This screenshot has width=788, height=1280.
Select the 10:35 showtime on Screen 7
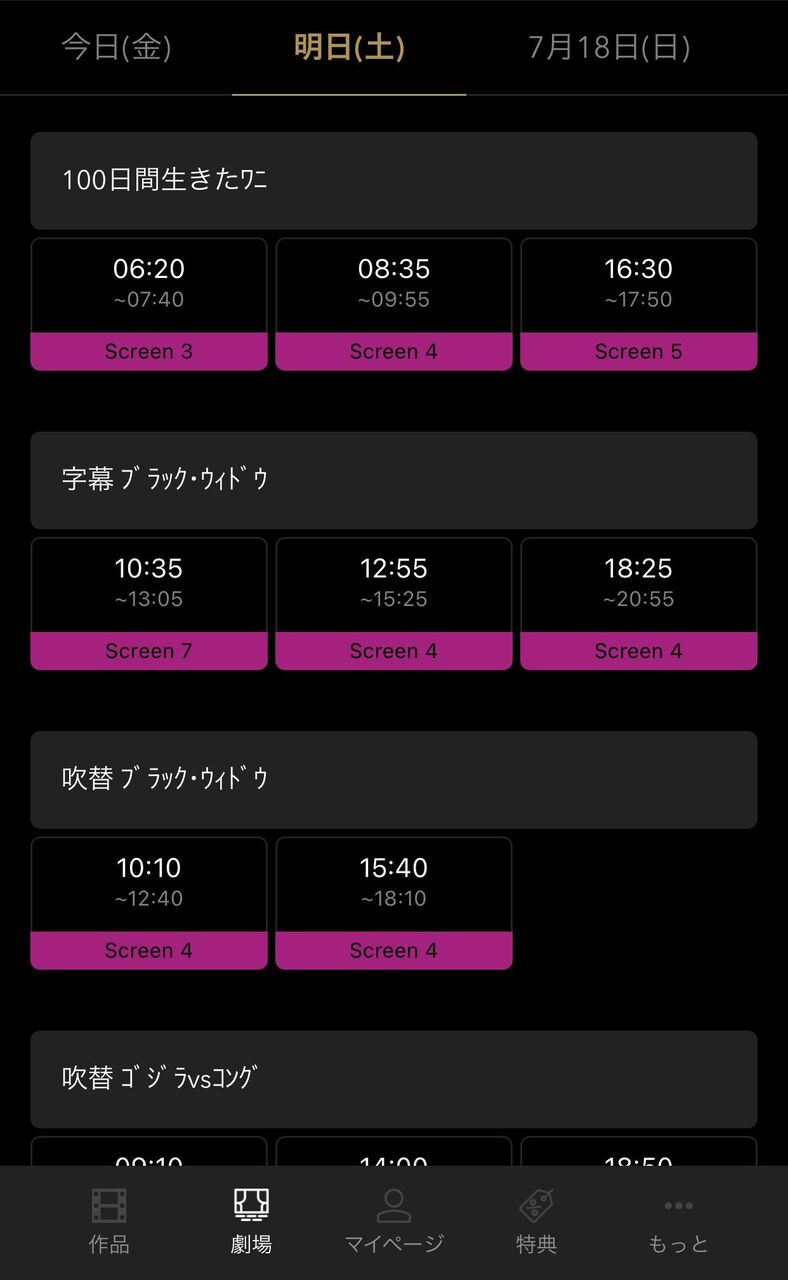(149, 604)
